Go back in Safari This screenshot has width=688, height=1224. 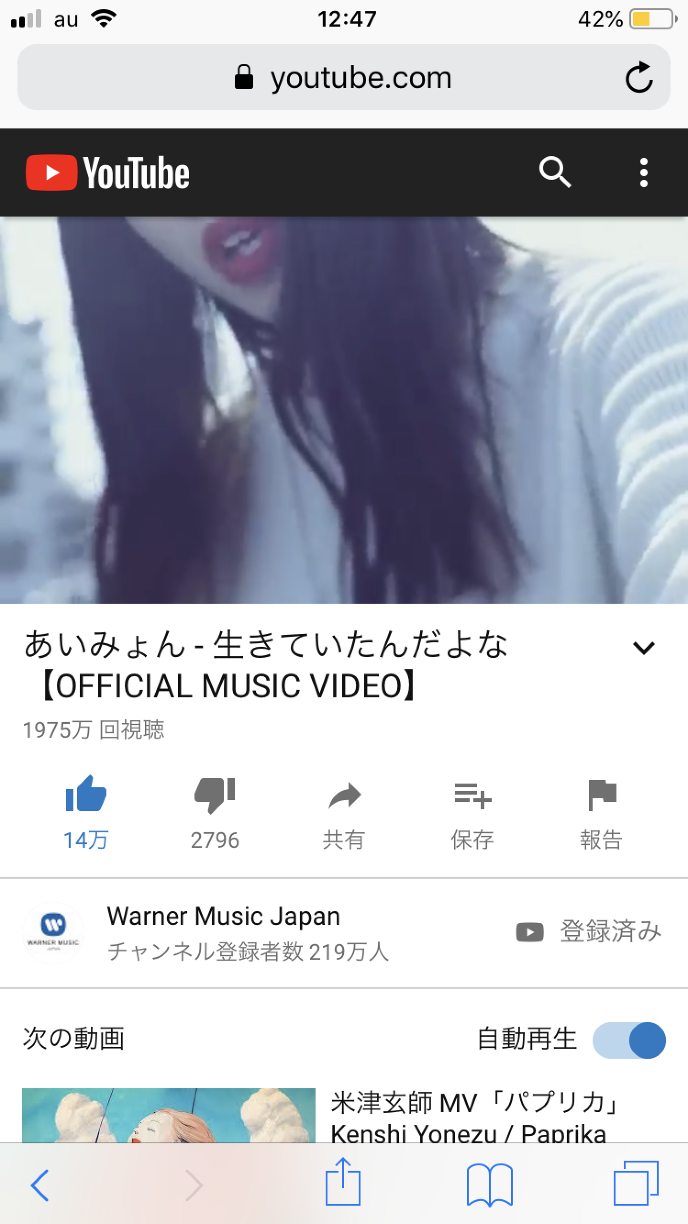40,1186
